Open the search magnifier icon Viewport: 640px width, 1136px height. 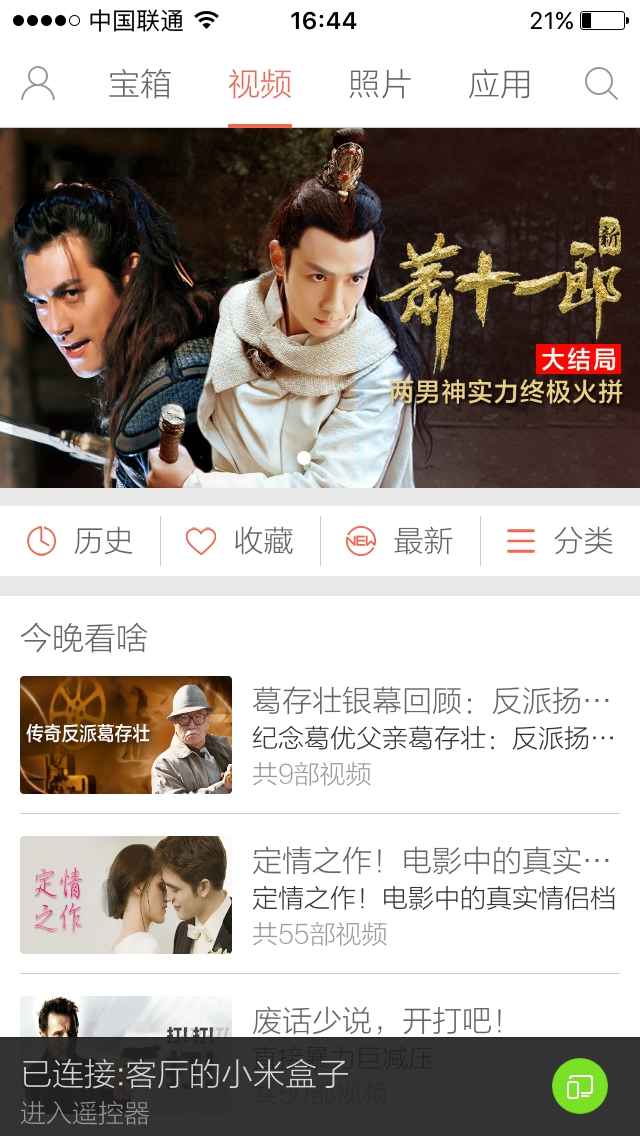tap(601, 85)
